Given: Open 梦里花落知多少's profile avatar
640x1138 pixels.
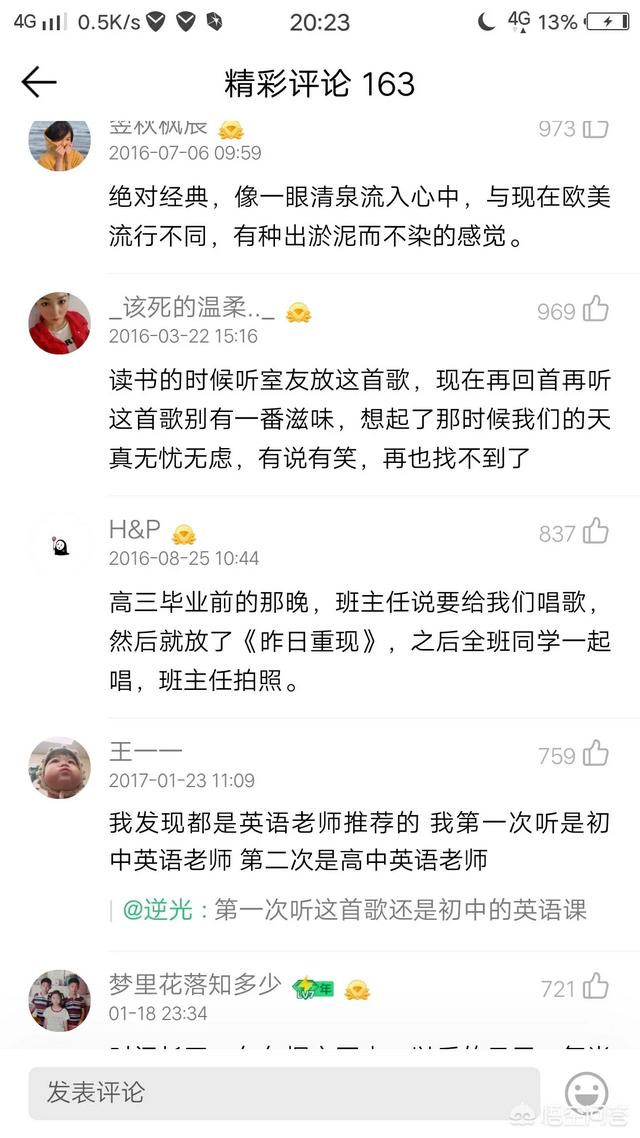Looking at the screenshot, I should (60, 1000).
